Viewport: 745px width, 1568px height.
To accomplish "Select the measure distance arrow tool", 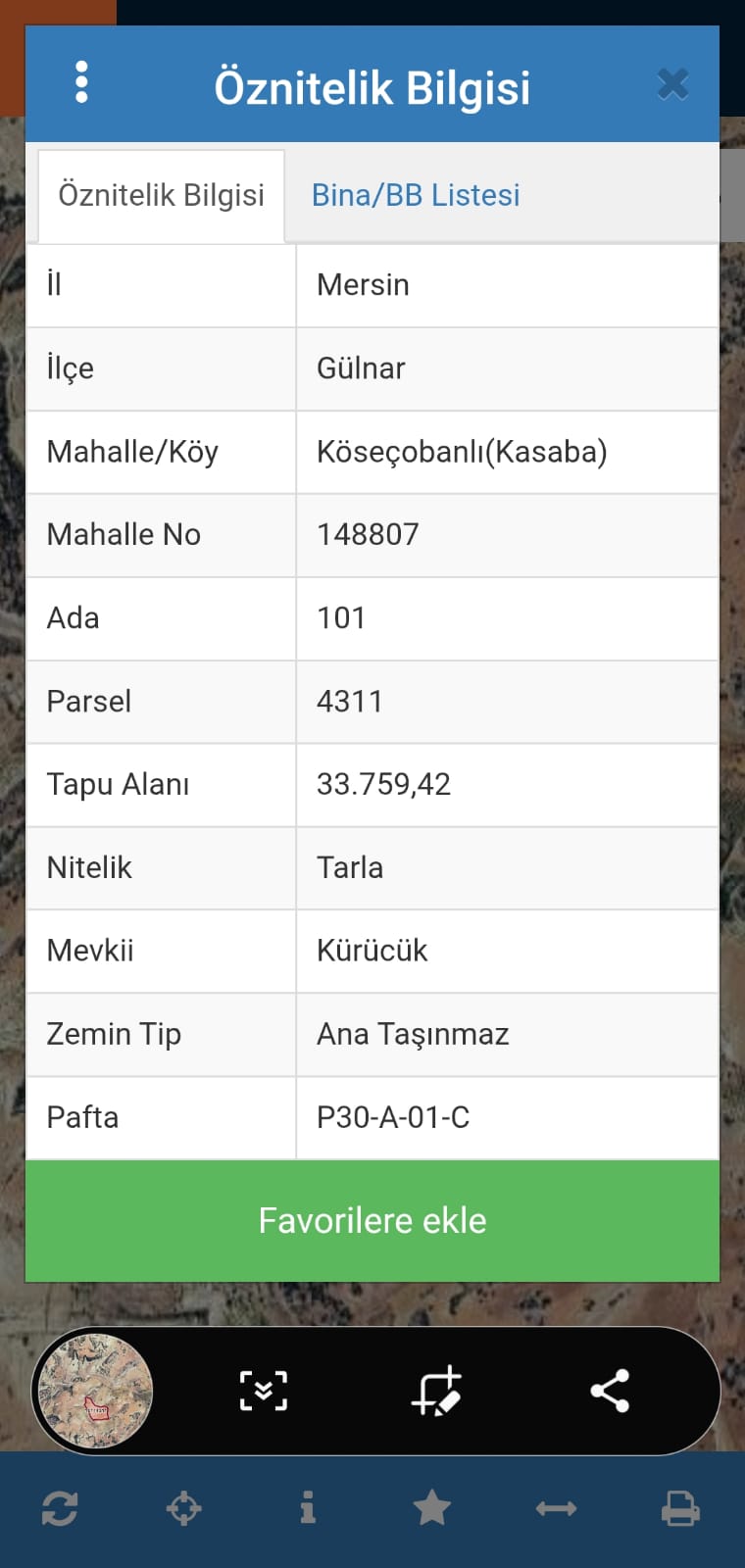I will pyautogui.click(x=556, y=1508).
